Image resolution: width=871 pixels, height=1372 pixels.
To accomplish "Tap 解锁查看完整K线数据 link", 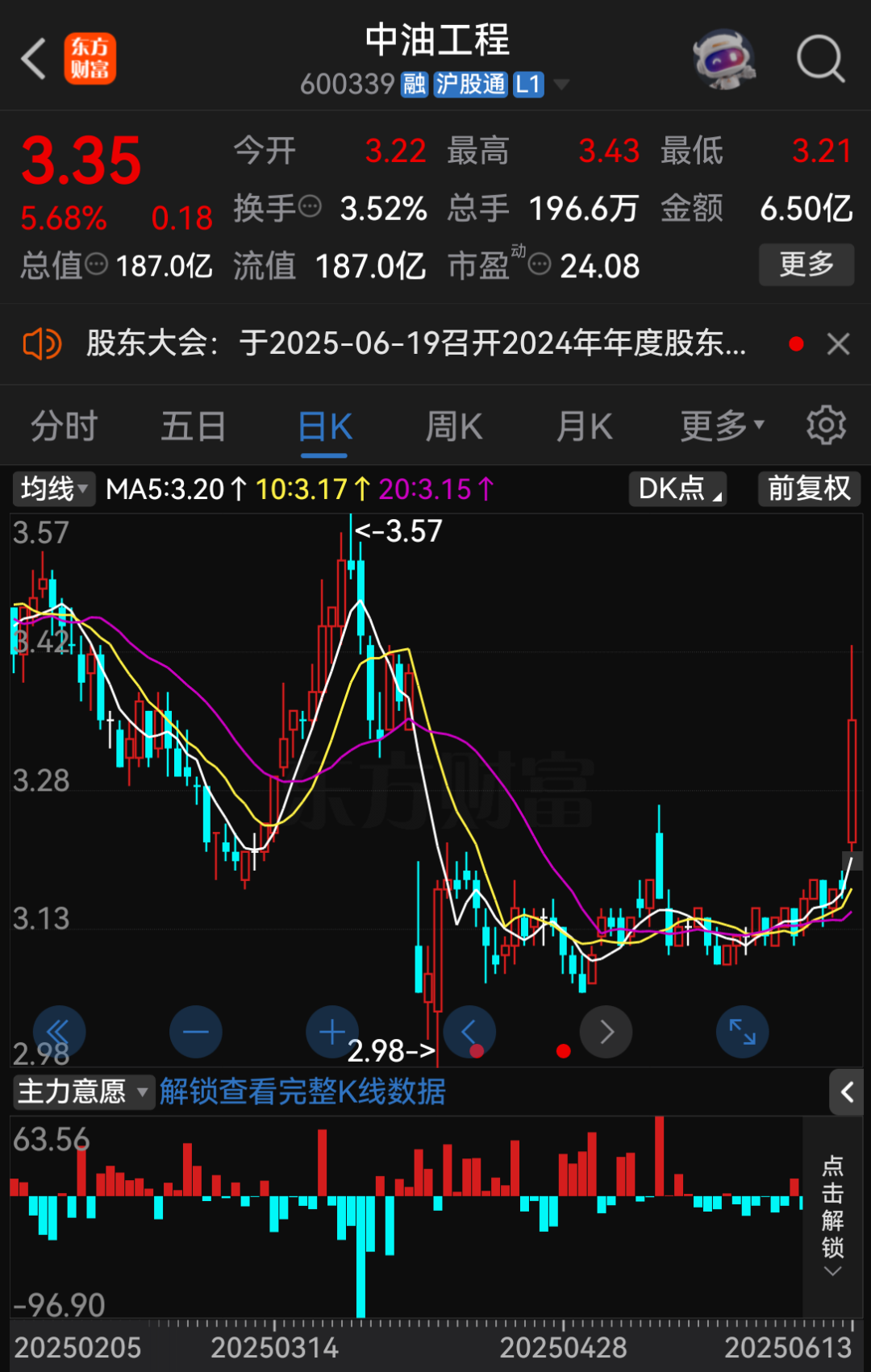I will click(x=302, y=1092).
